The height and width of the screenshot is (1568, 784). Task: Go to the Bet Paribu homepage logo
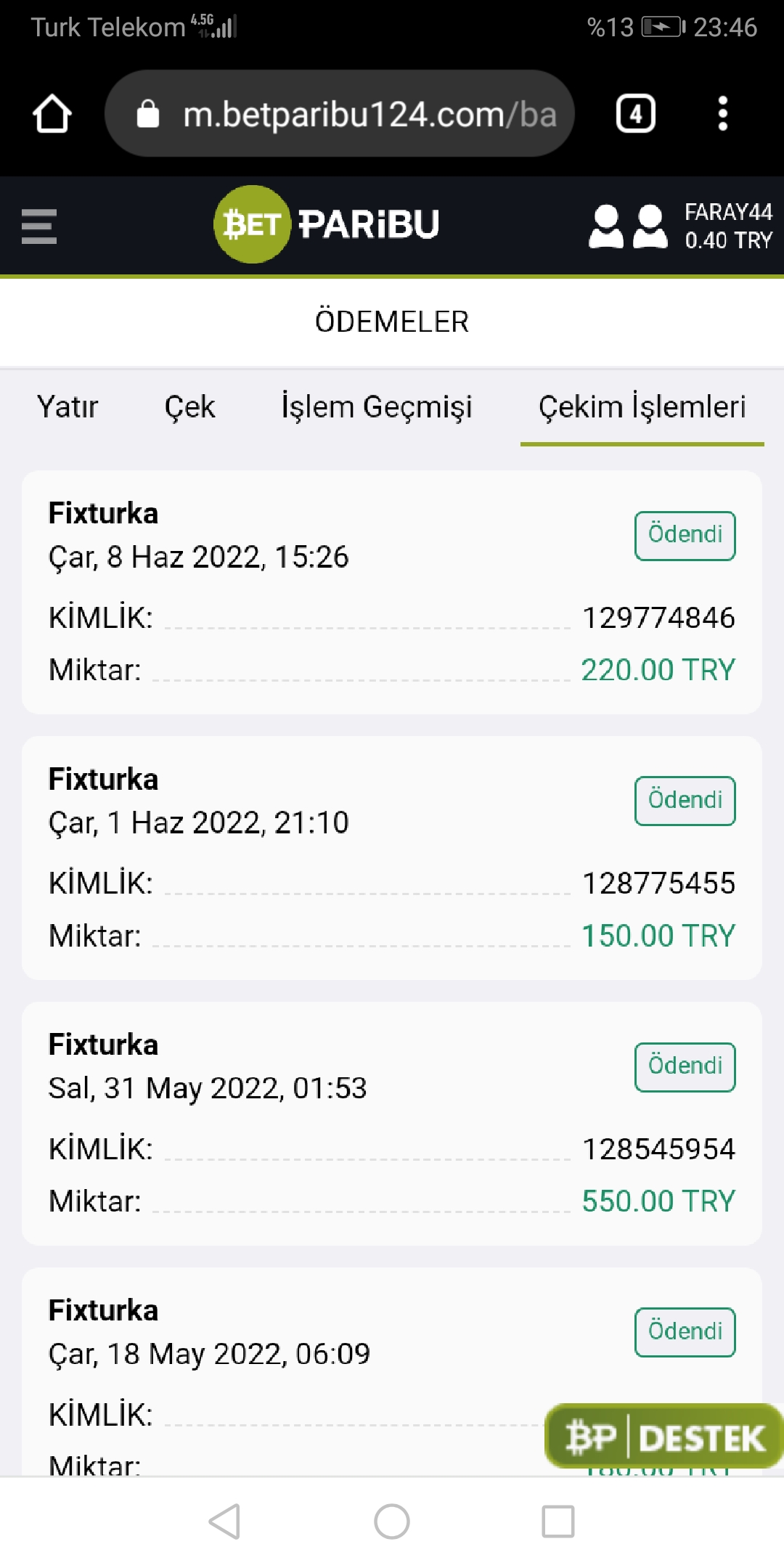[x=327, y=224]
